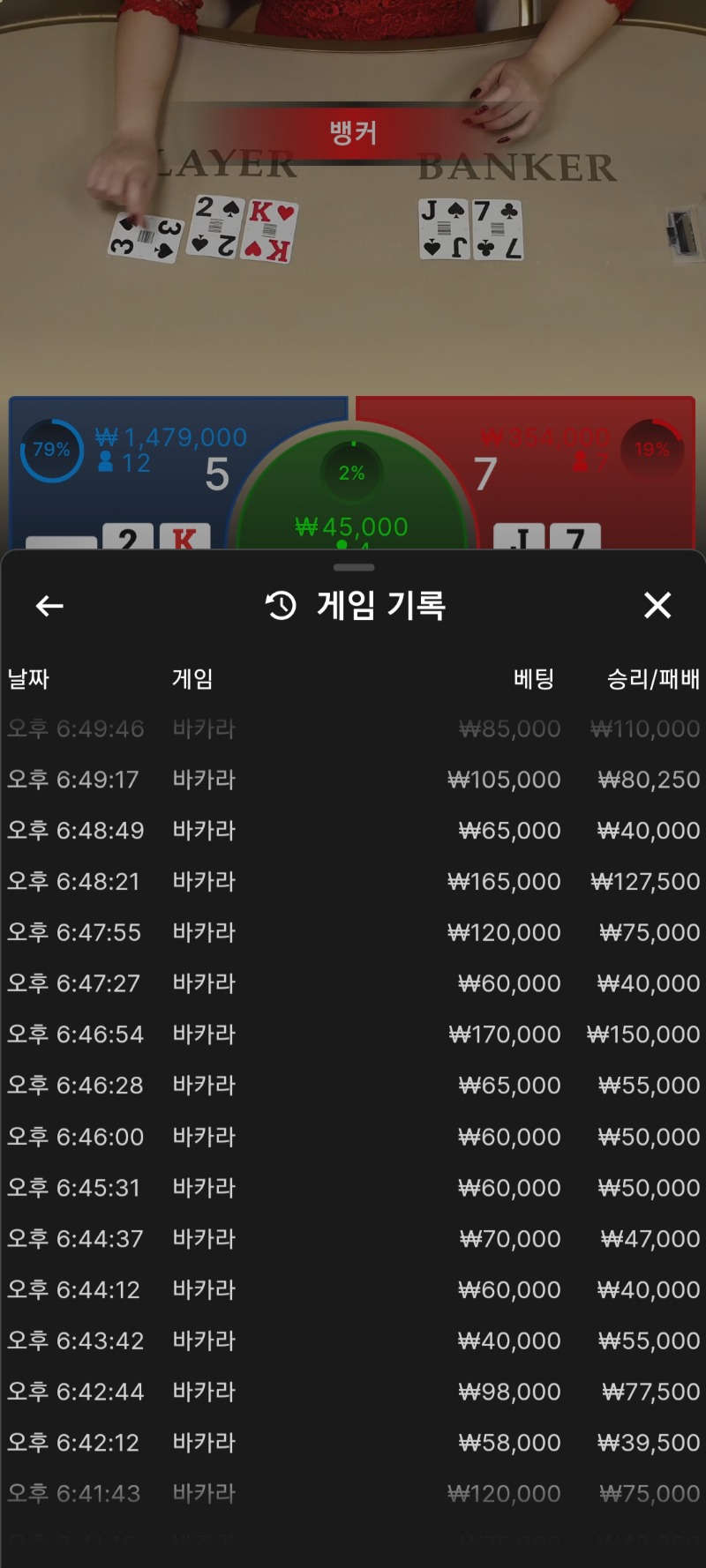Image resolution: width=706 pixels, height=1568 pixels.
Task: Close the 게임 기록 panel
Action: coord(657,606)
